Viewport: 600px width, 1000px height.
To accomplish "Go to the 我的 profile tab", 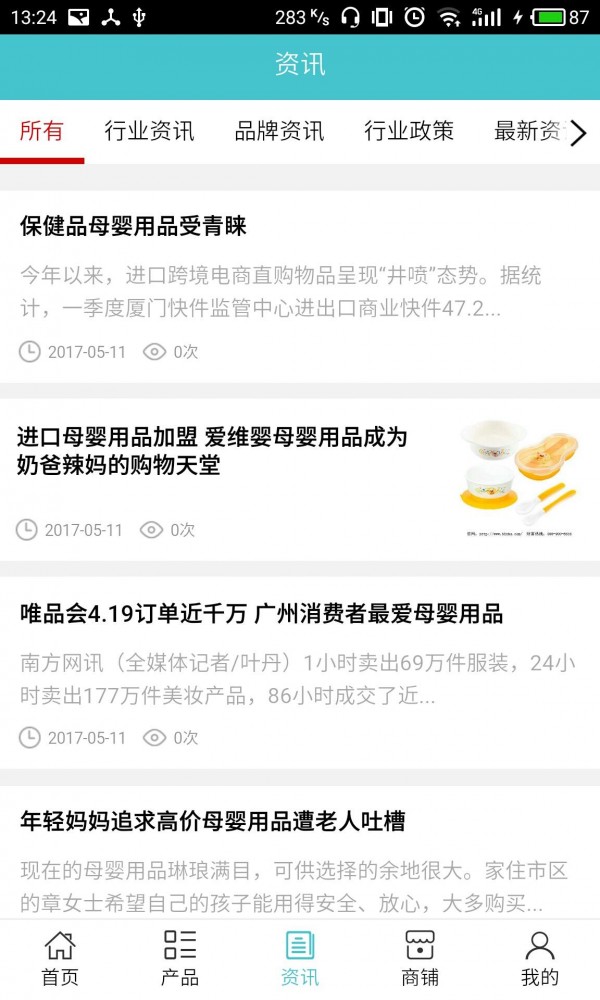I will click(540, 958).
